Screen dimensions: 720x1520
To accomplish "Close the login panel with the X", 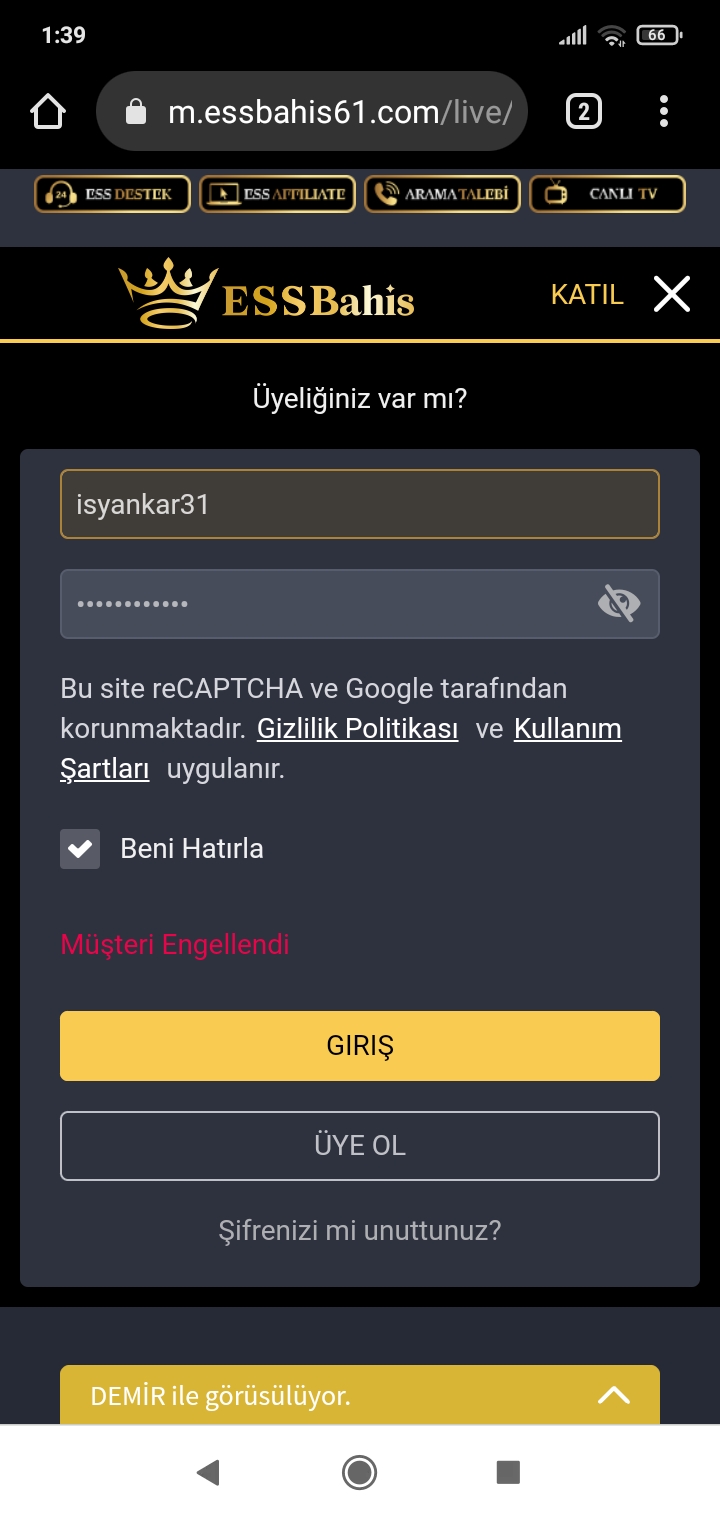I will 672,295.
